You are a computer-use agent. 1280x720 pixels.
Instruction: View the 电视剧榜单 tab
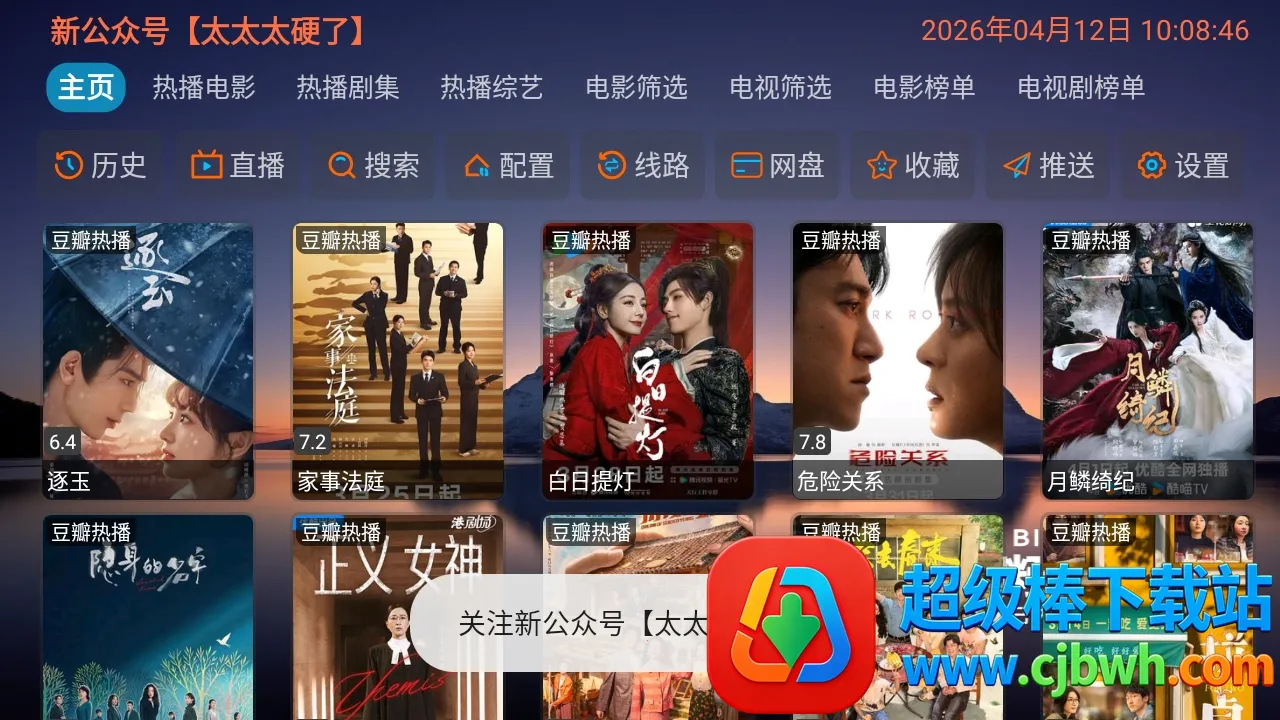[x=1081, y=88]
